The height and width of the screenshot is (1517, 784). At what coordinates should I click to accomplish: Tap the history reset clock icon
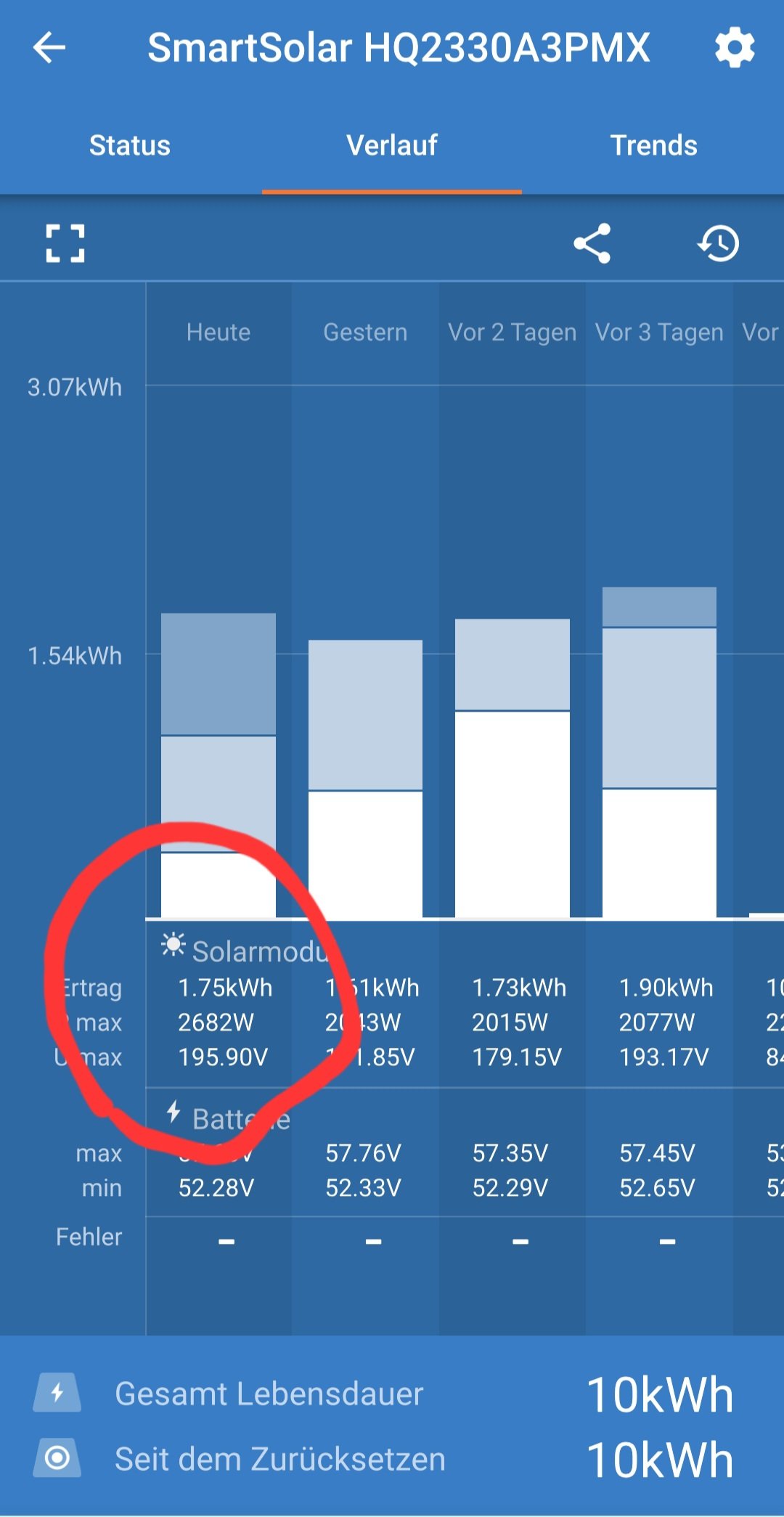[719, 243]
